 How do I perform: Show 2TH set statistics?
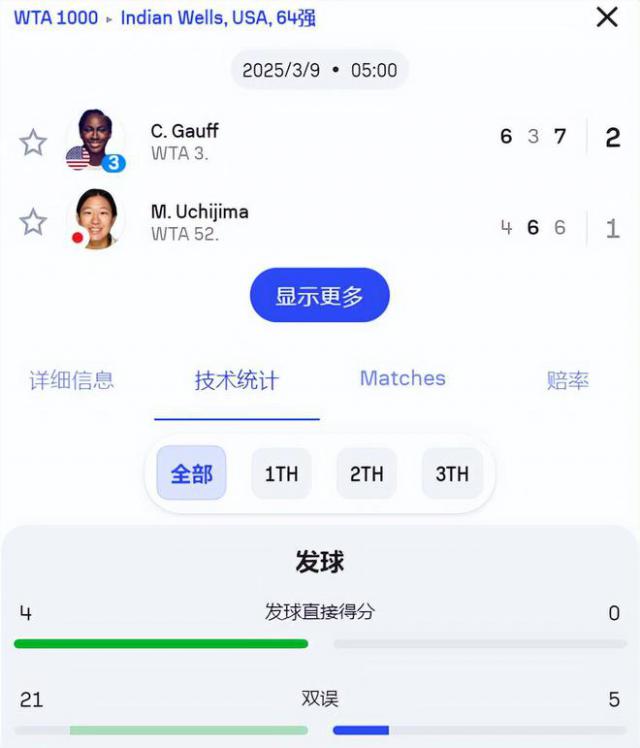pos(366,473)
